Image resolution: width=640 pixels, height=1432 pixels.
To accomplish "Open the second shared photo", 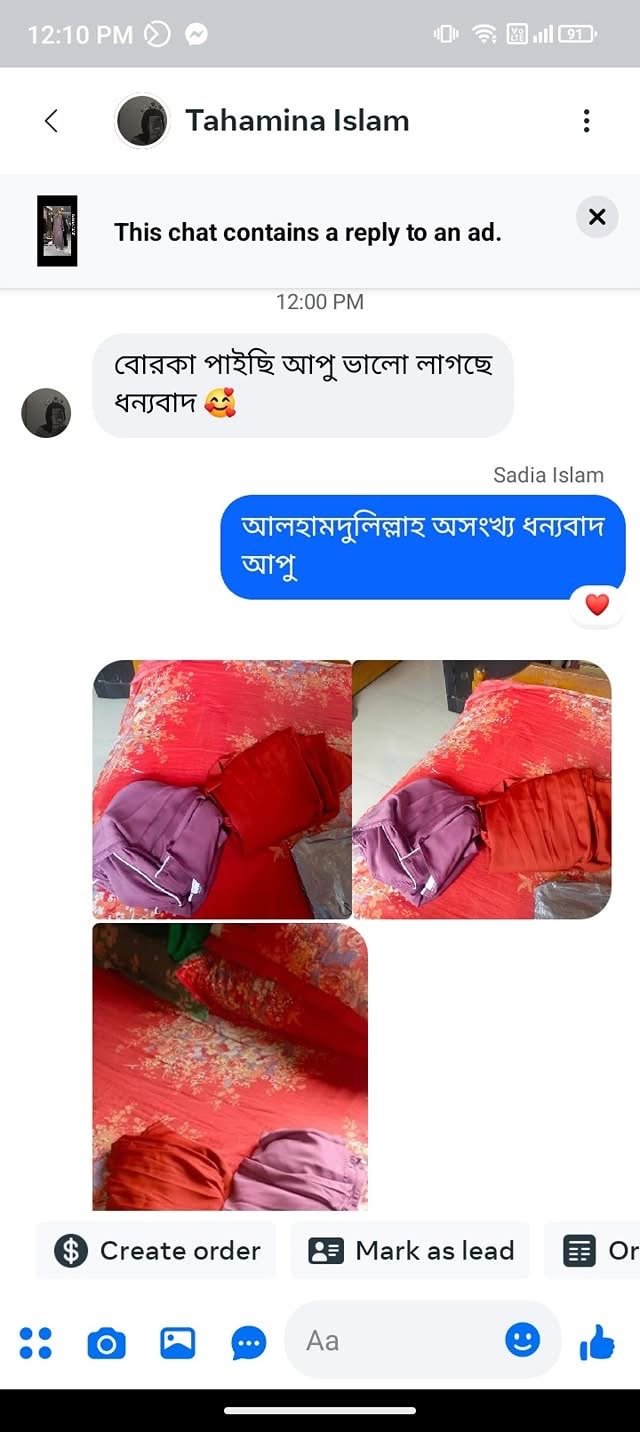I will point(481,789).
